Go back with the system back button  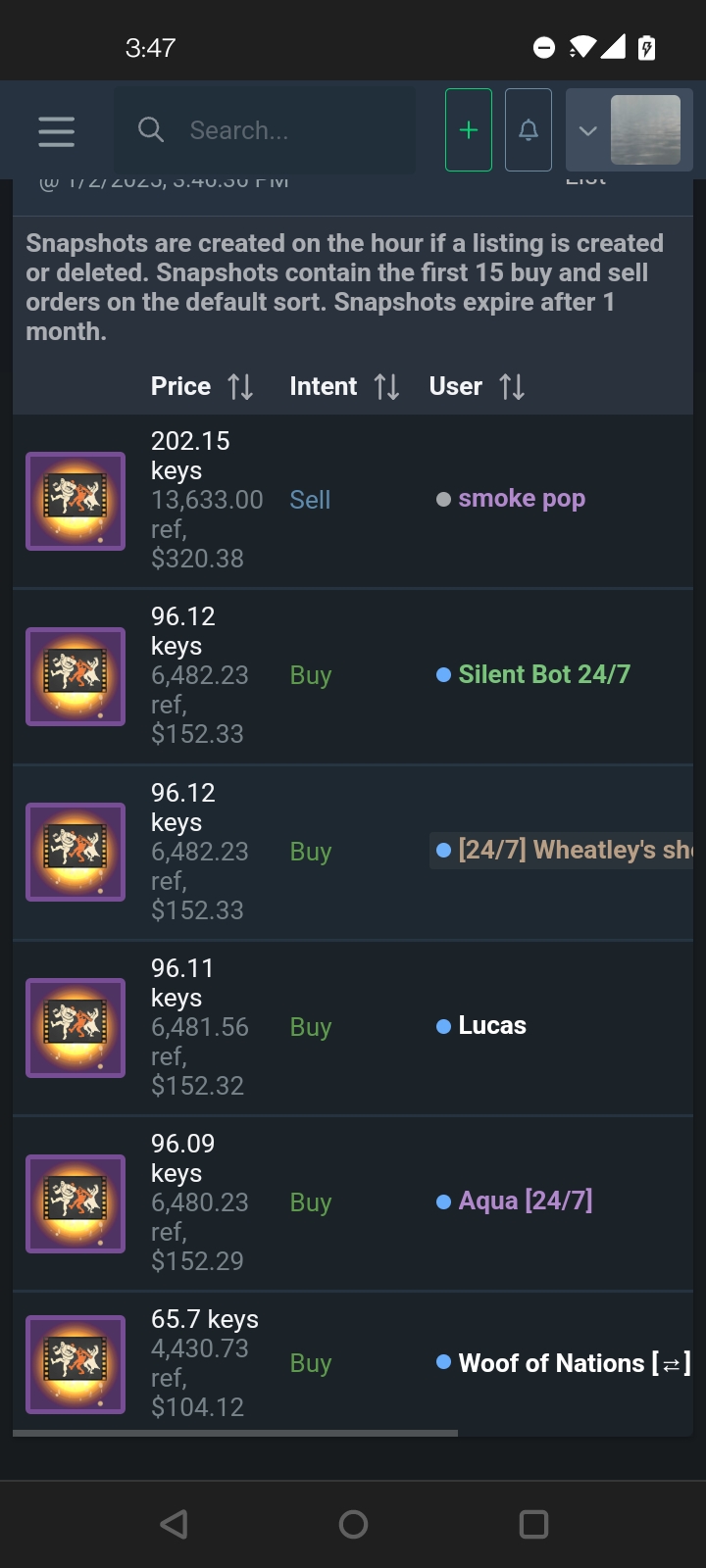pos(174,1524)
